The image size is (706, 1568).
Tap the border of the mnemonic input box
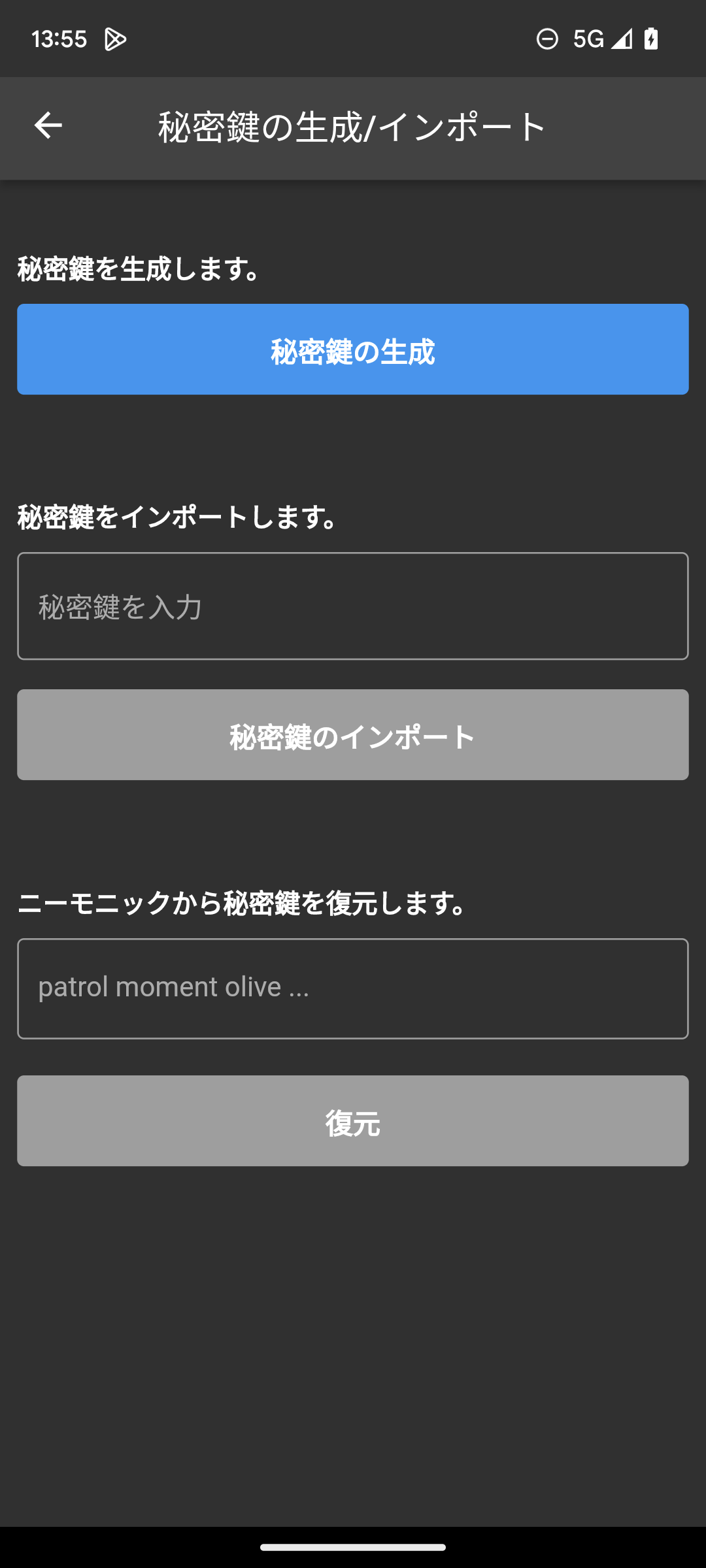353,941
